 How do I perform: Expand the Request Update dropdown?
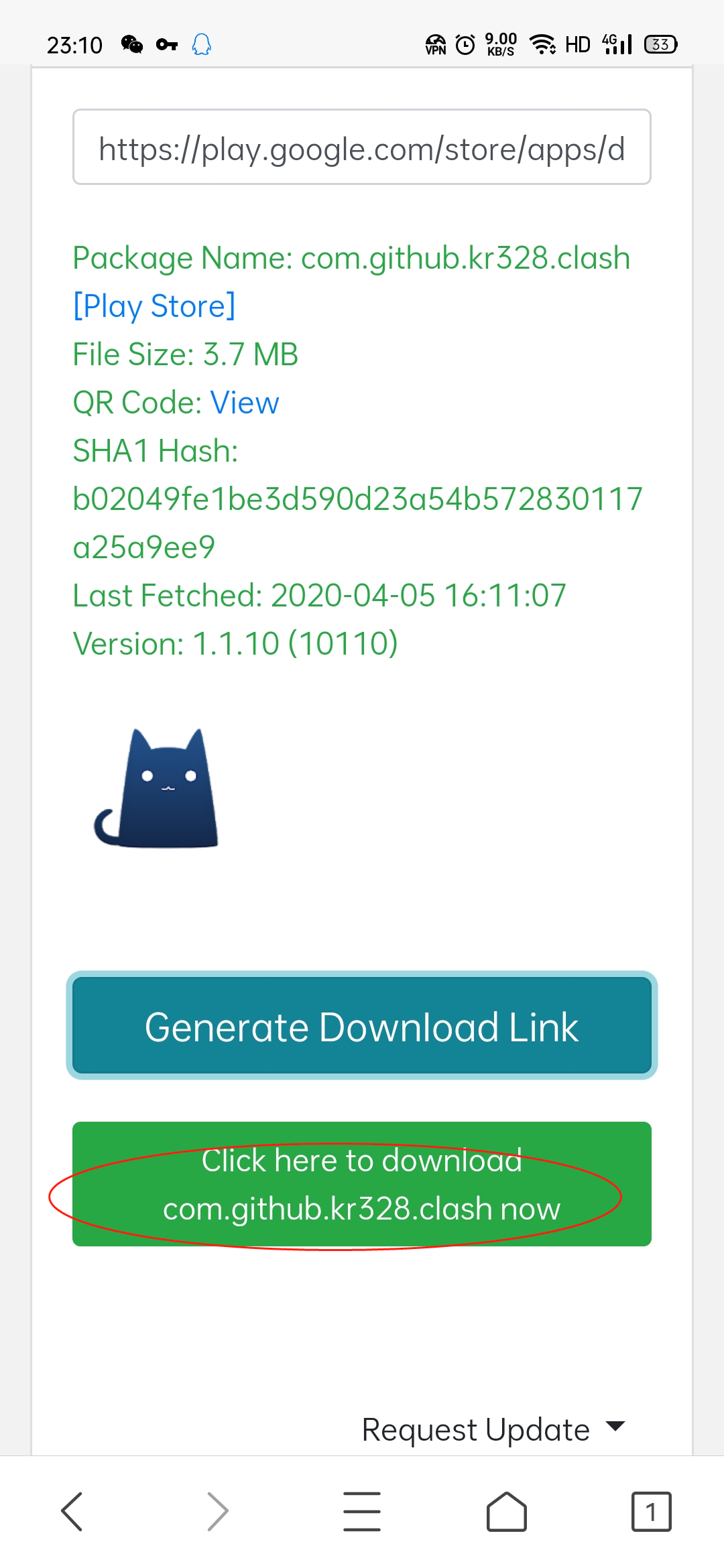493,1429
